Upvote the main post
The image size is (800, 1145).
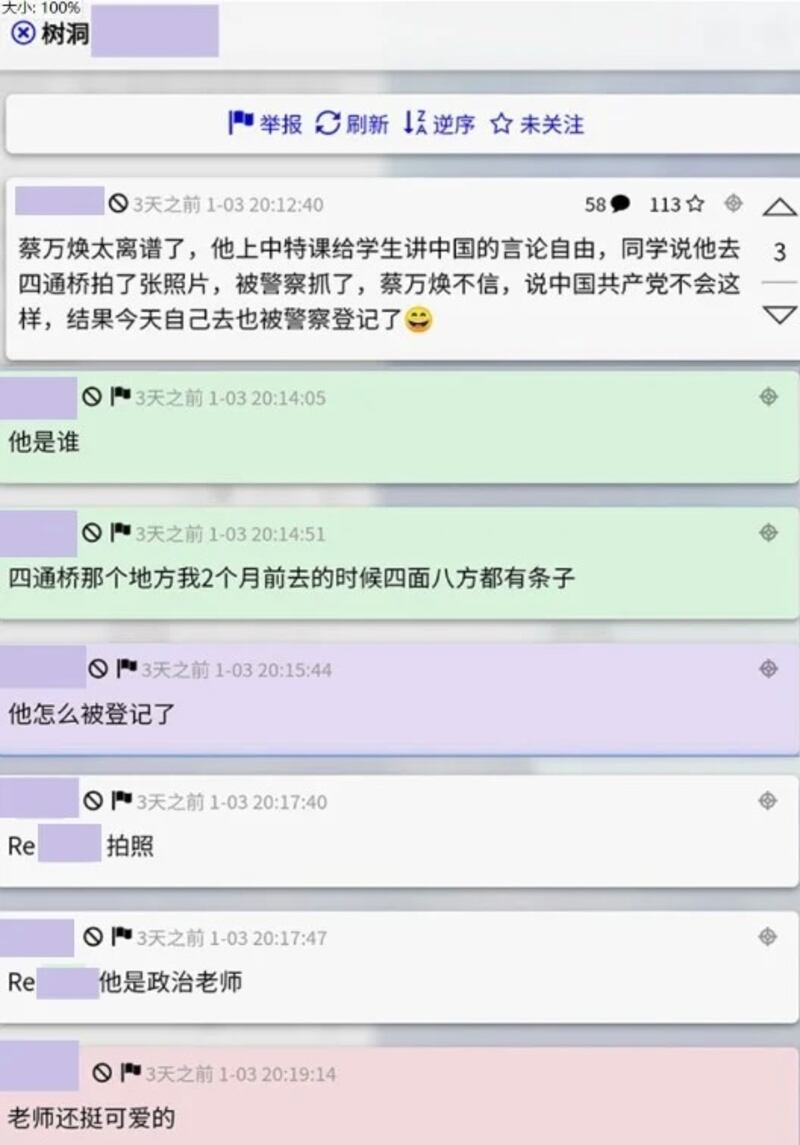779,208
